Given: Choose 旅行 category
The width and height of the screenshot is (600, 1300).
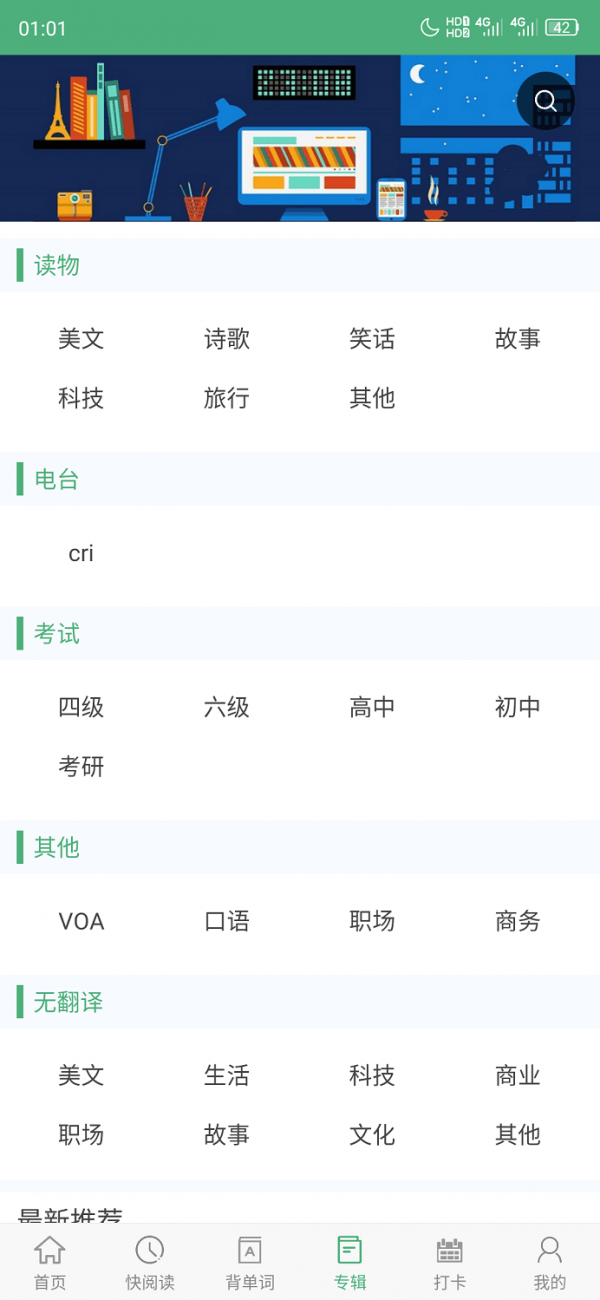Looking at the screenshot, I should point(227,398).
